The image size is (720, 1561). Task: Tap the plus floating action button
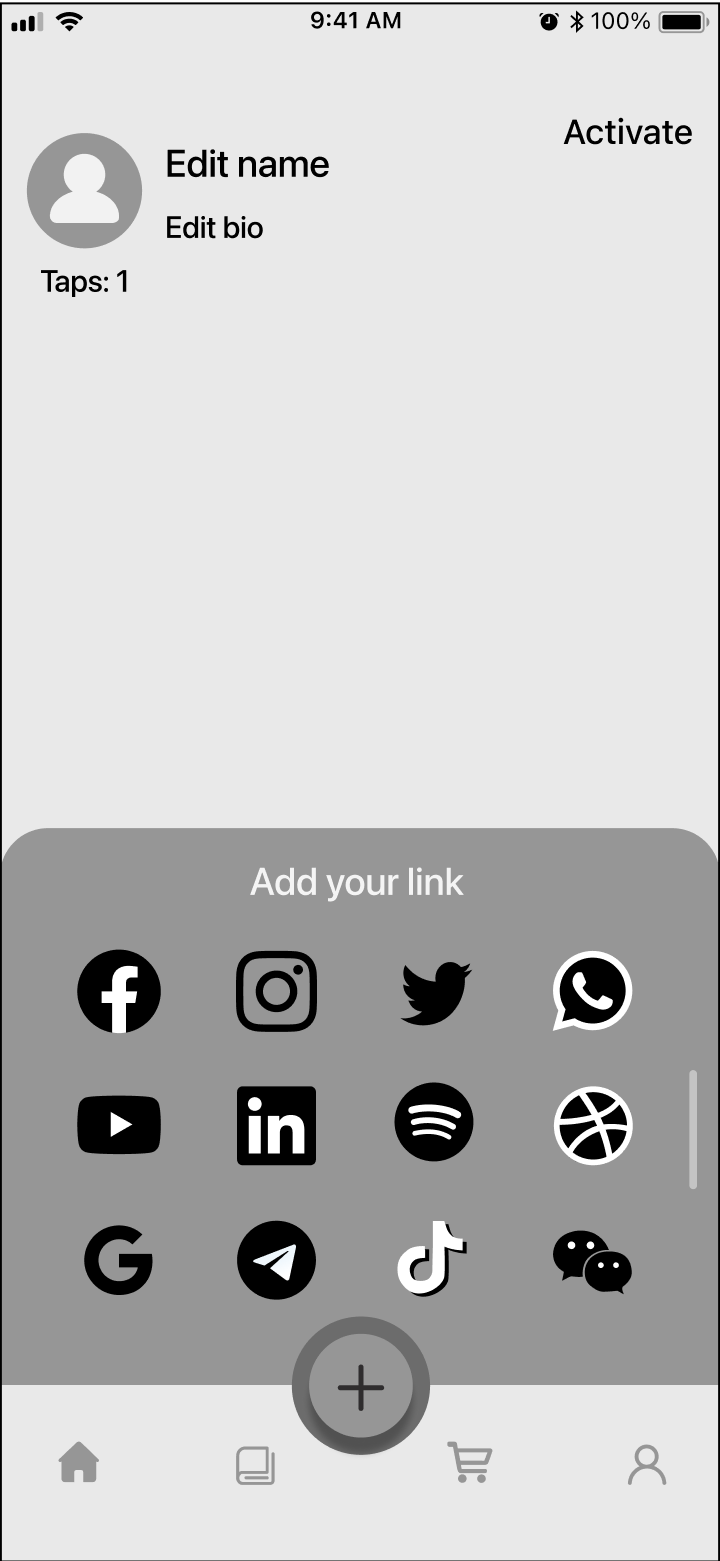click(x=360, y=1387)
